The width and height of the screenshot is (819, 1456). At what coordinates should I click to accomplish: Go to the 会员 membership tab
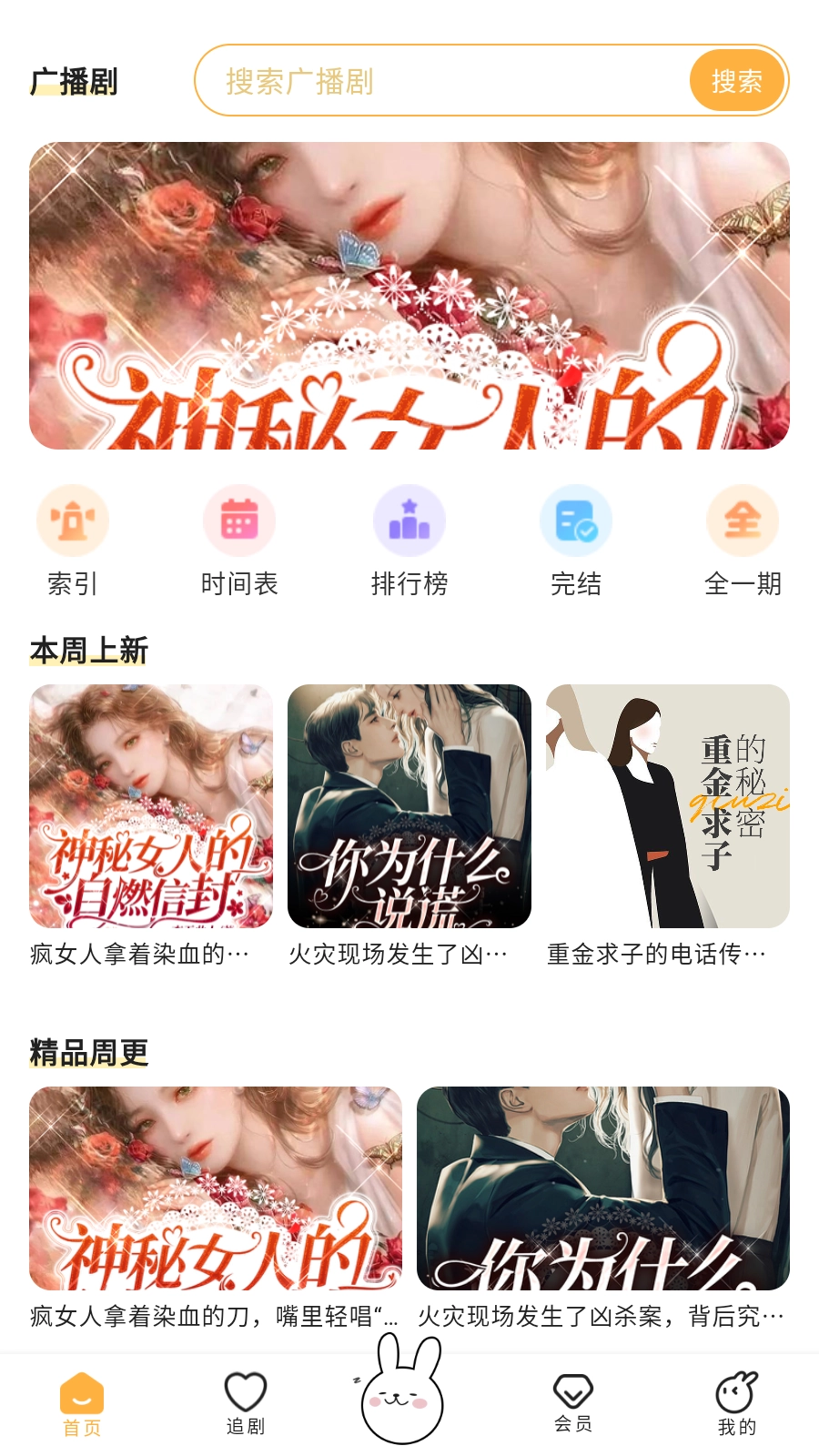pyautogui.click(x=573, y=1404)
